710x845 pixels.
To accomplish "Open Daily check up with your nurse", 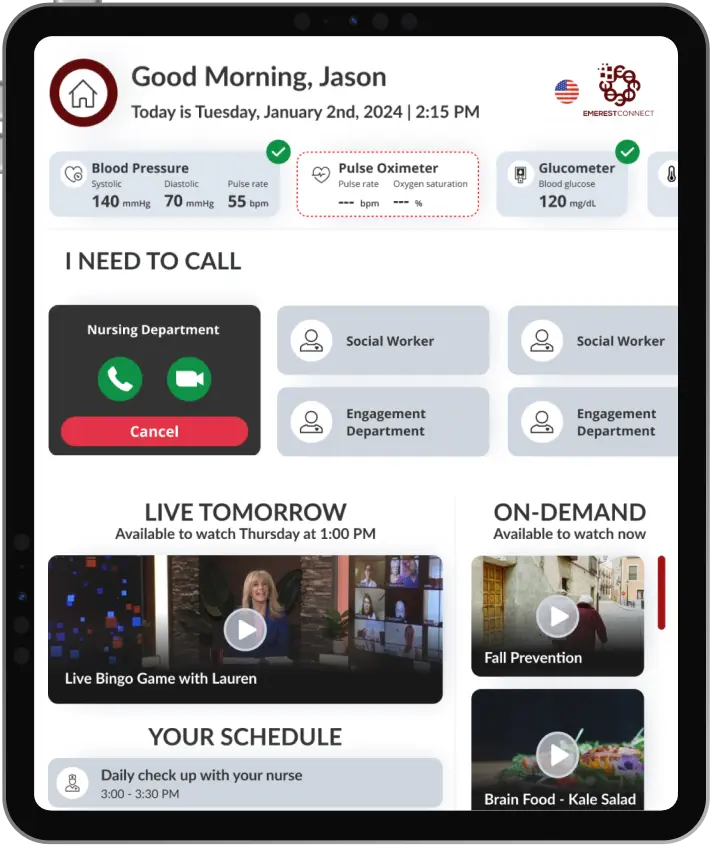I will (x=245, y=783).
